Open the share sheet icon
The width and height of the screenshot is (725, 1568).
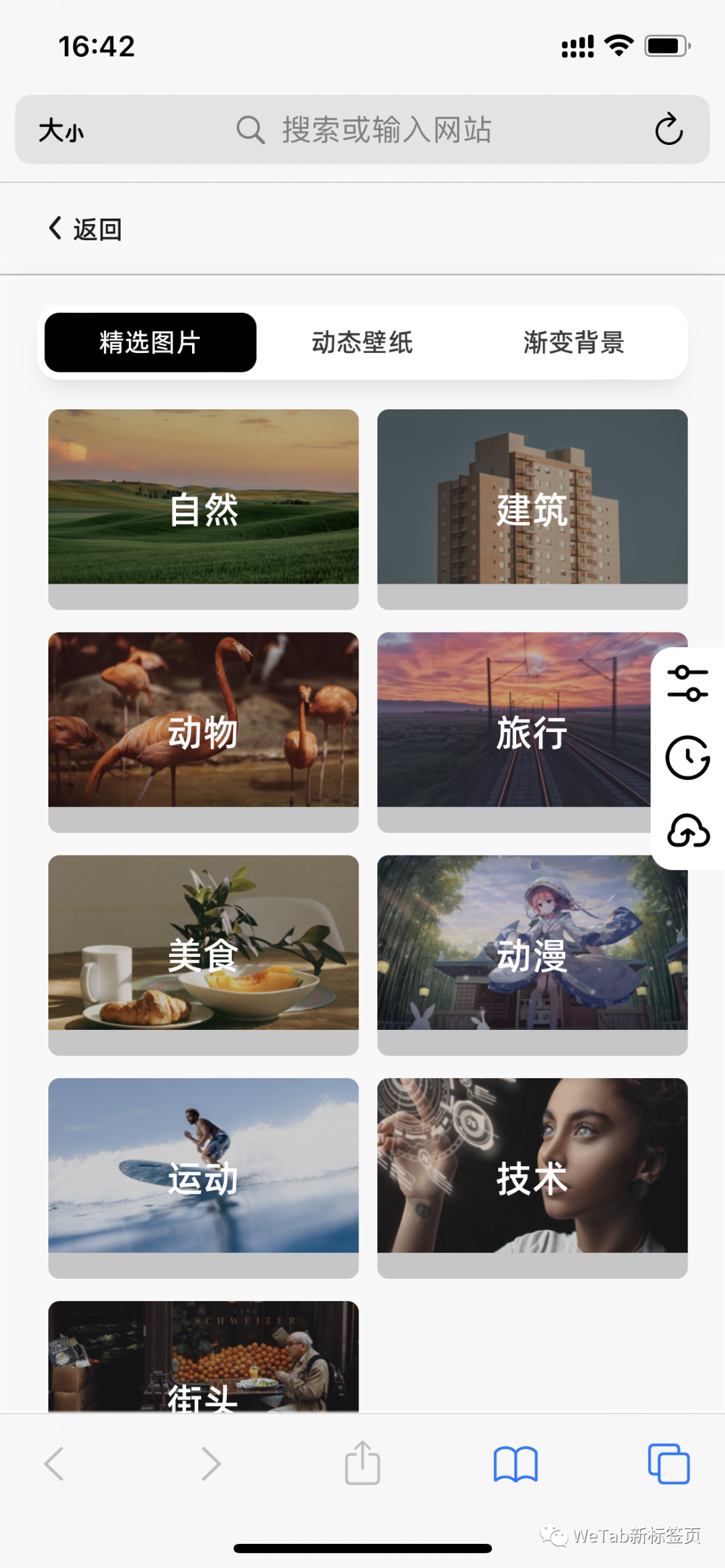pos(362,1465)
